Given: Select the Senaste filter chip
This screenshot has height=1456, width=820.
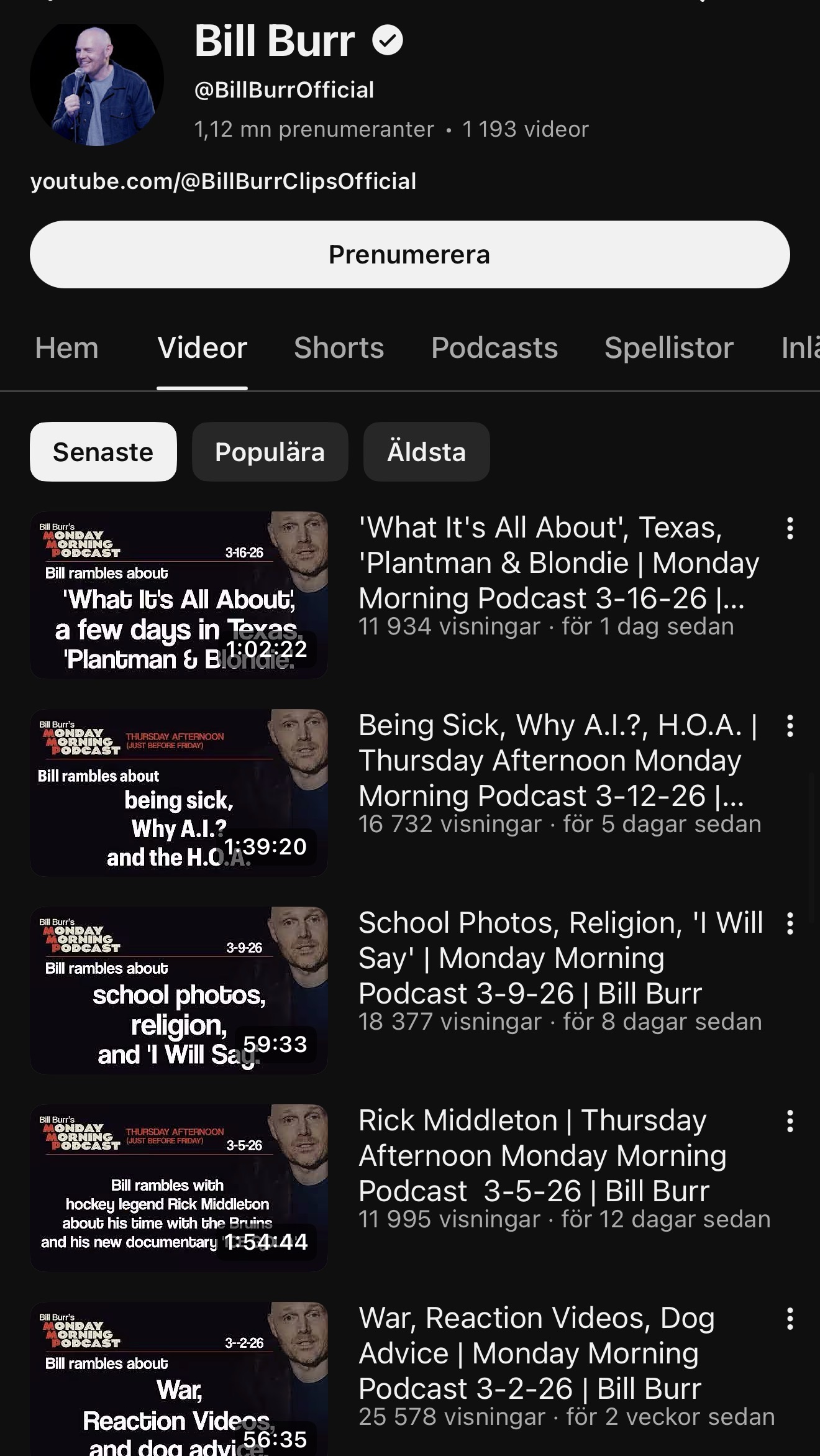Looking at the screenshot, I should click(x=103, y=452).
